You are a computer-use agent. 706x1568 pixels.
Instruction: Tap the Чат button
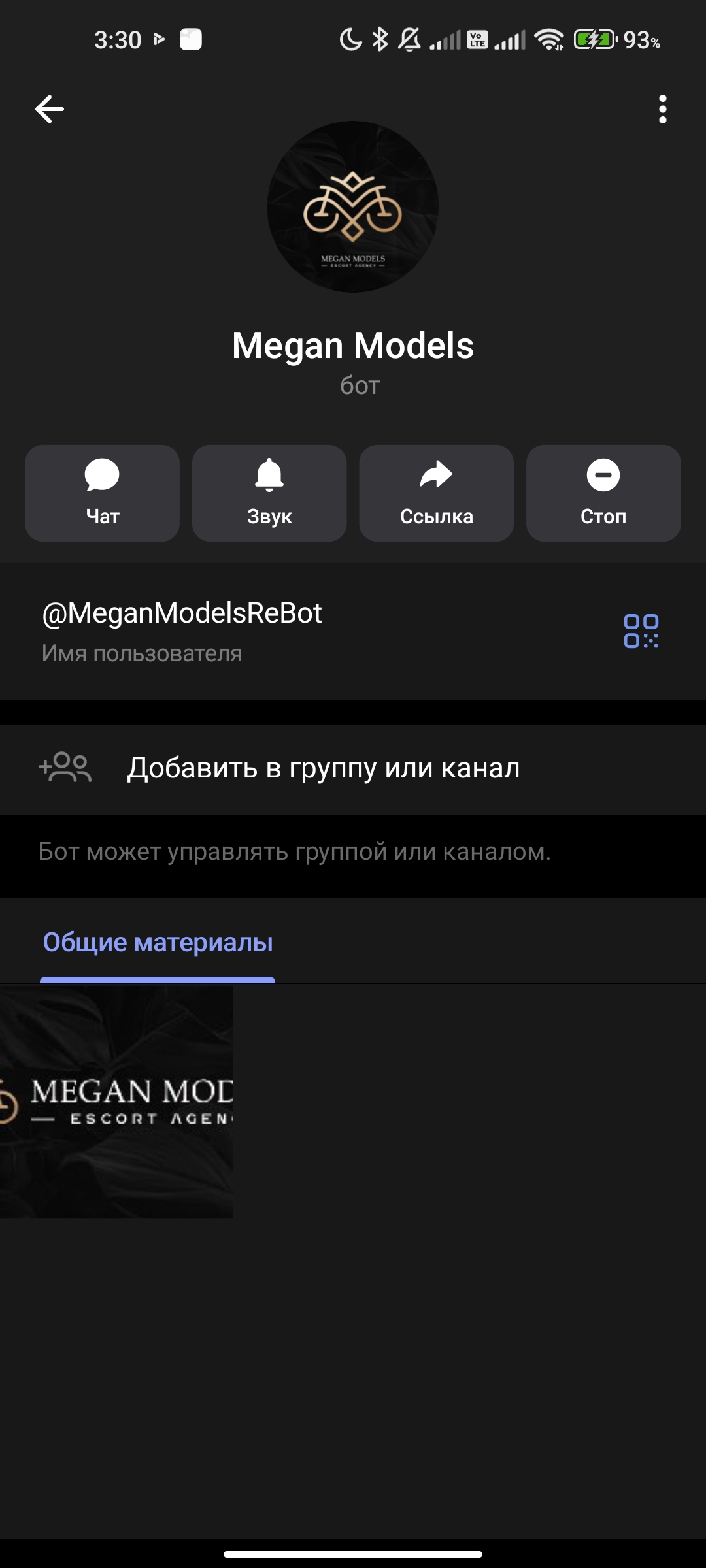click(x=102, y=493)
